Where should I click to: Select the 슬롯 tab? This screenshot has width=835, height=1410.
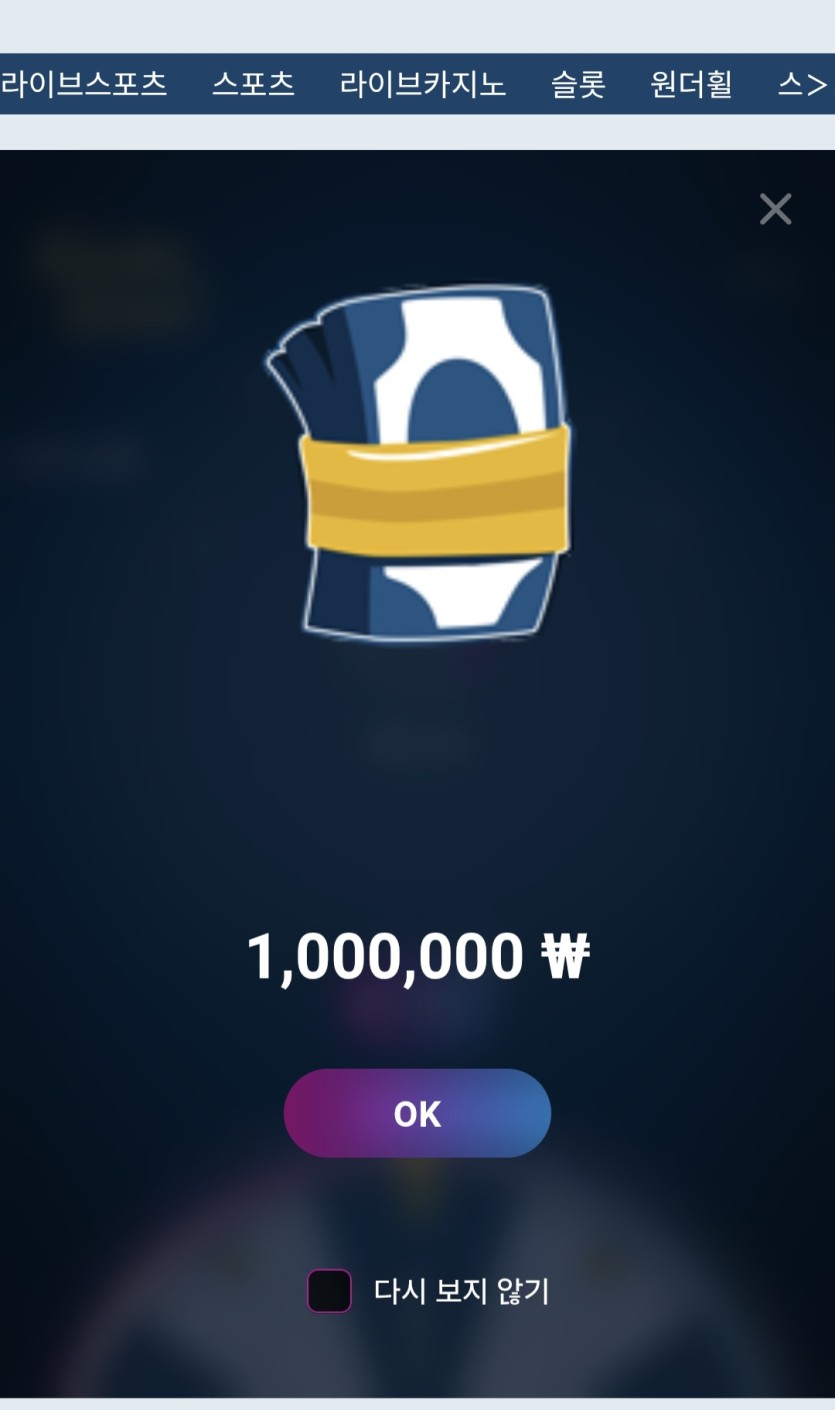click(x=578, y=84)
